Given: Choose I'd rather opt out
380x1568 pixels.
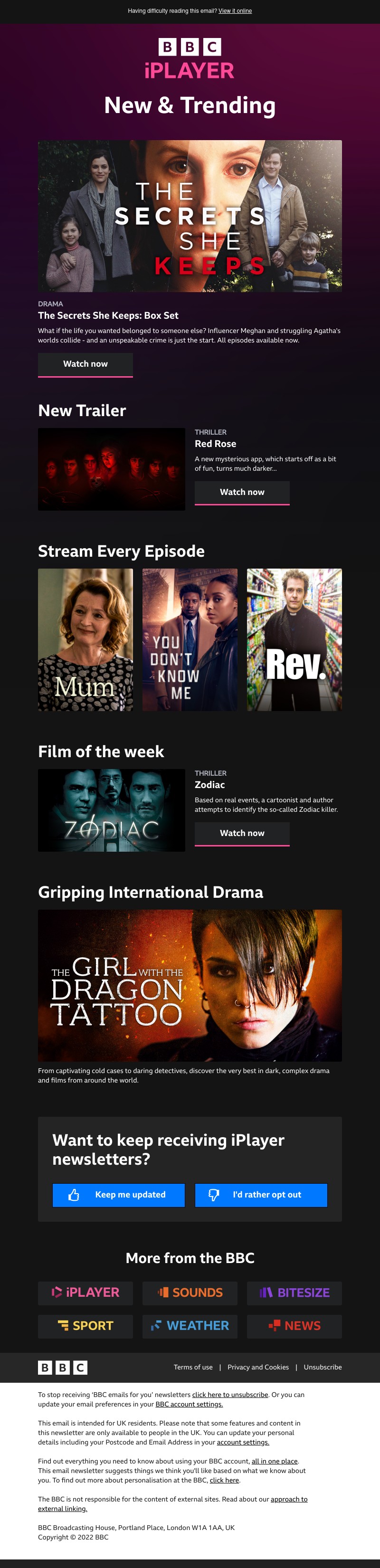Looking at the screenshot, I should click(261, 1194).
